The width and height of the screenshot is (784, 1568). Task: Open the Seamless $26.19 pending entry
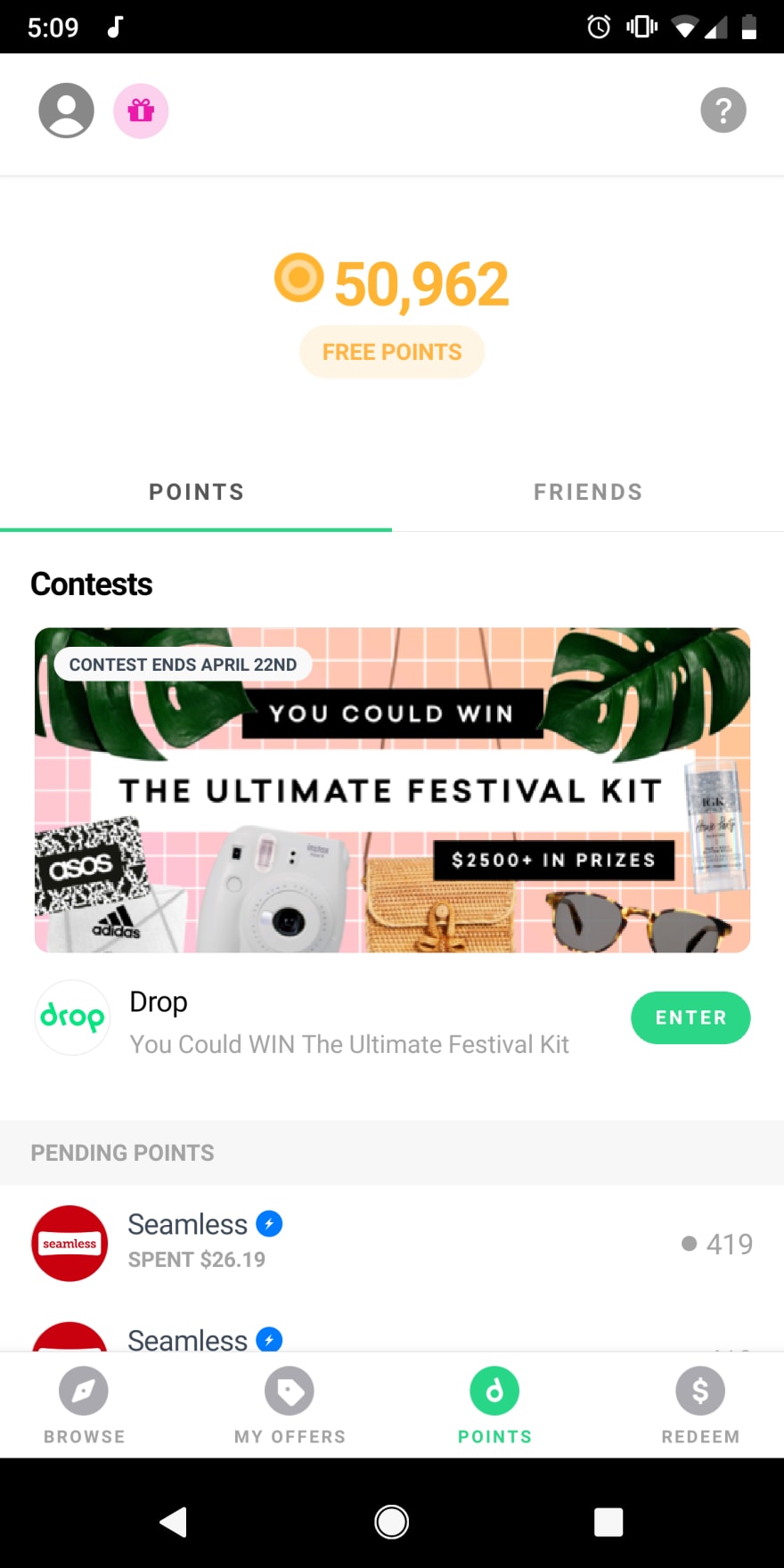point(392,1244)
